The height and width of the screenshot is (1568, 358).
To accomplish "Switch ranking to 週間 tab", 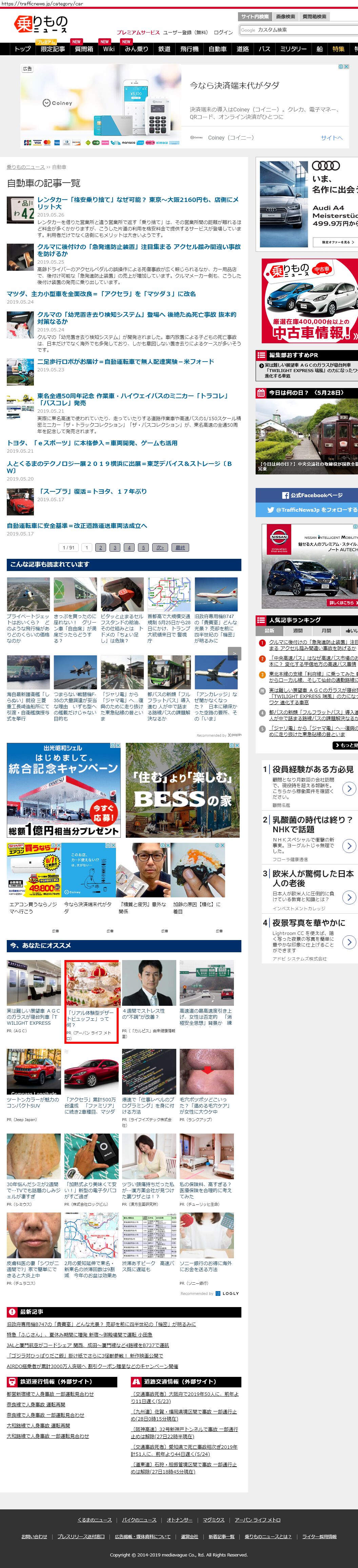I will (x=298, y=631).
